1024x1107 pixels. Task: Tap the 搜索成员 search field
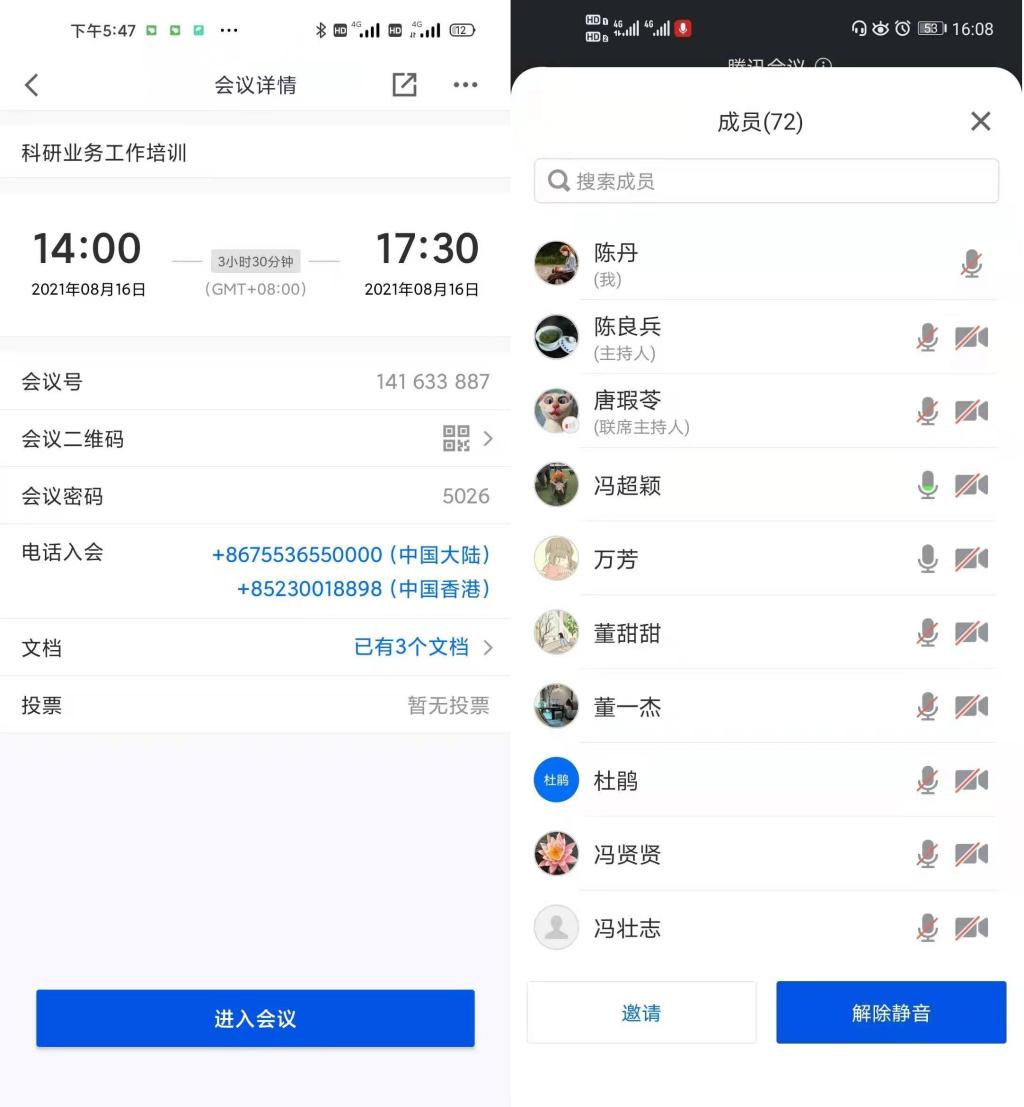point(766,181)
